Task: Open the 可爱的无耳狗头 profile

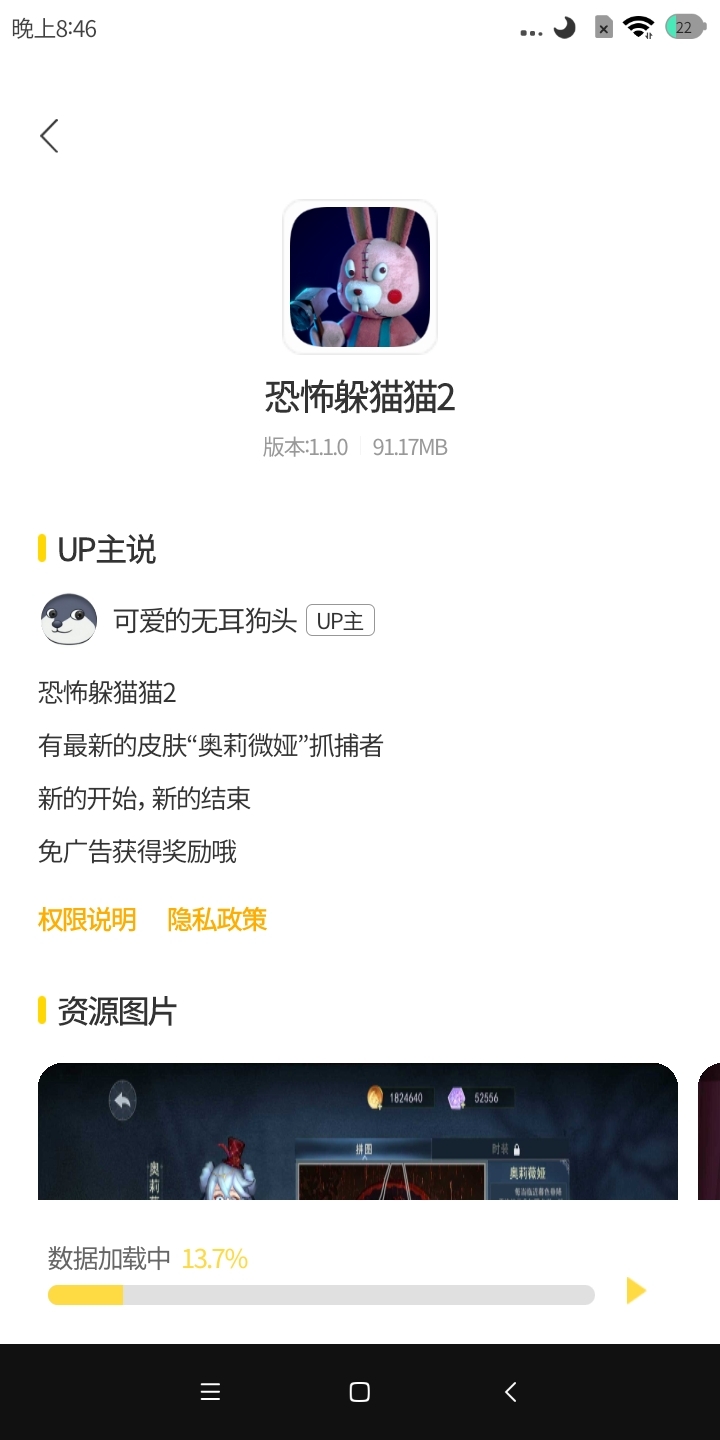Action: [204, 621]
